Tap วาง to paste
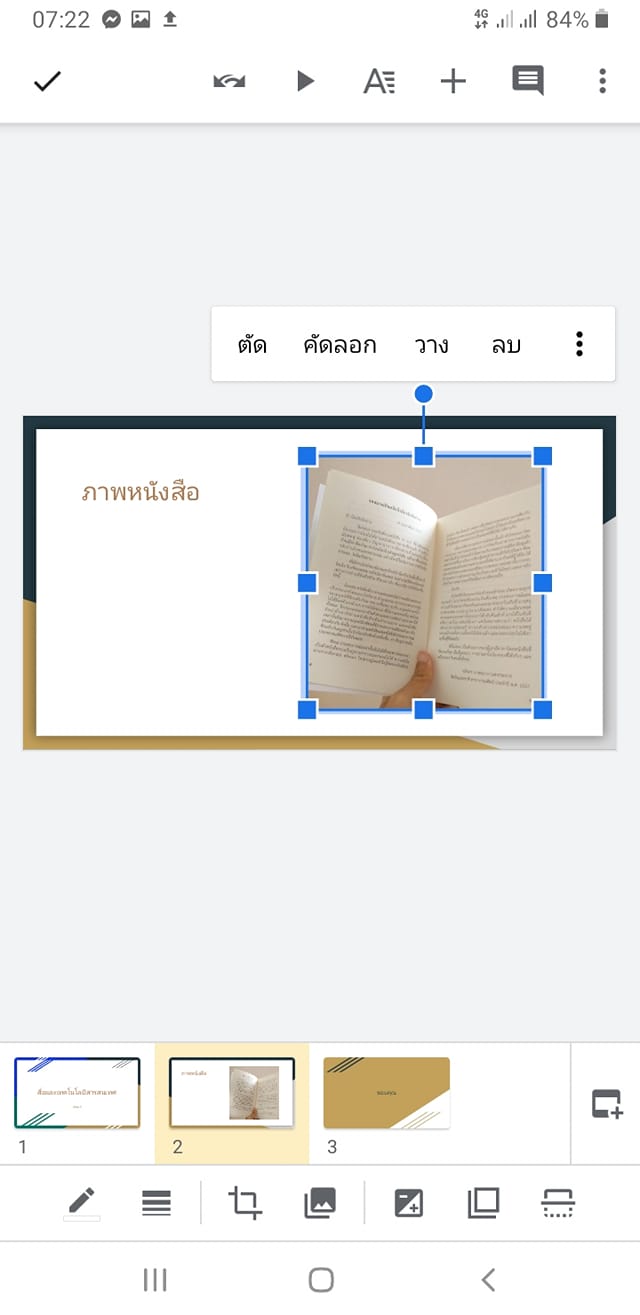The image size is (640, 1315). 431,346
